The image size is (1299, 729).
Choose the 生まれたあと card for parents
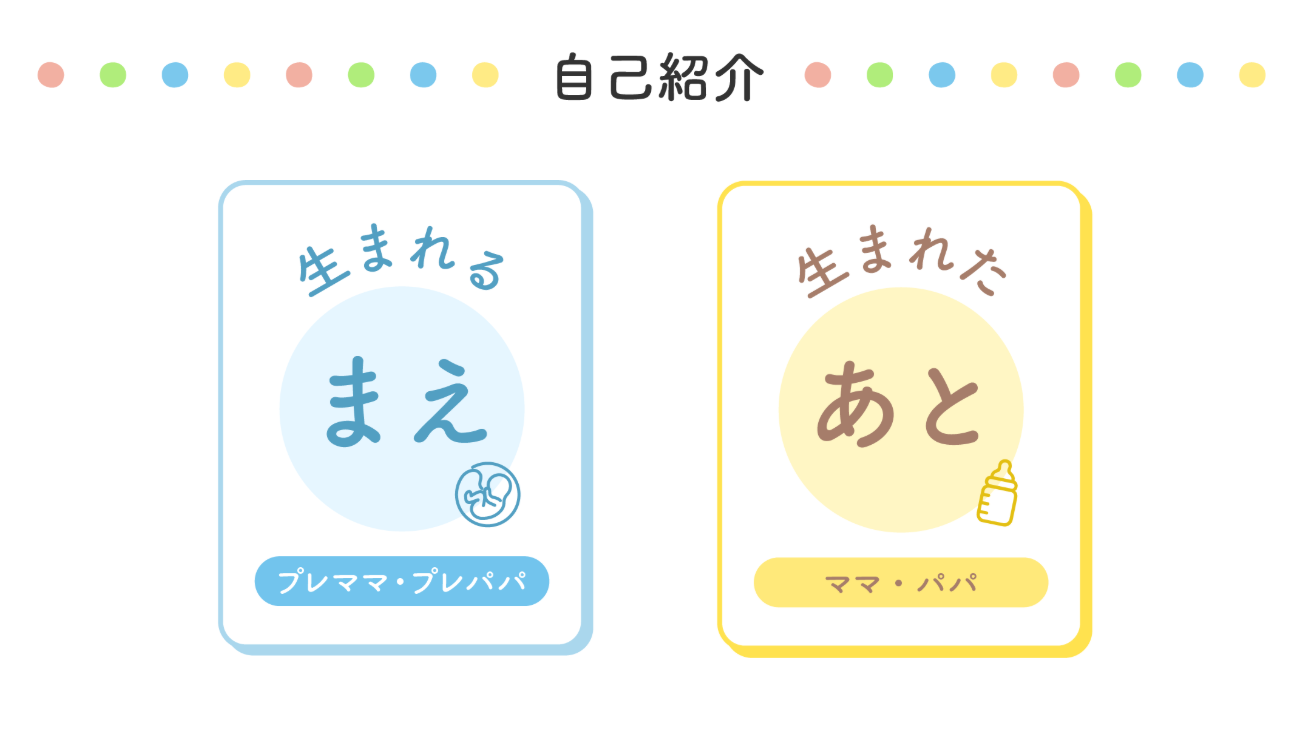coord(900,414)
